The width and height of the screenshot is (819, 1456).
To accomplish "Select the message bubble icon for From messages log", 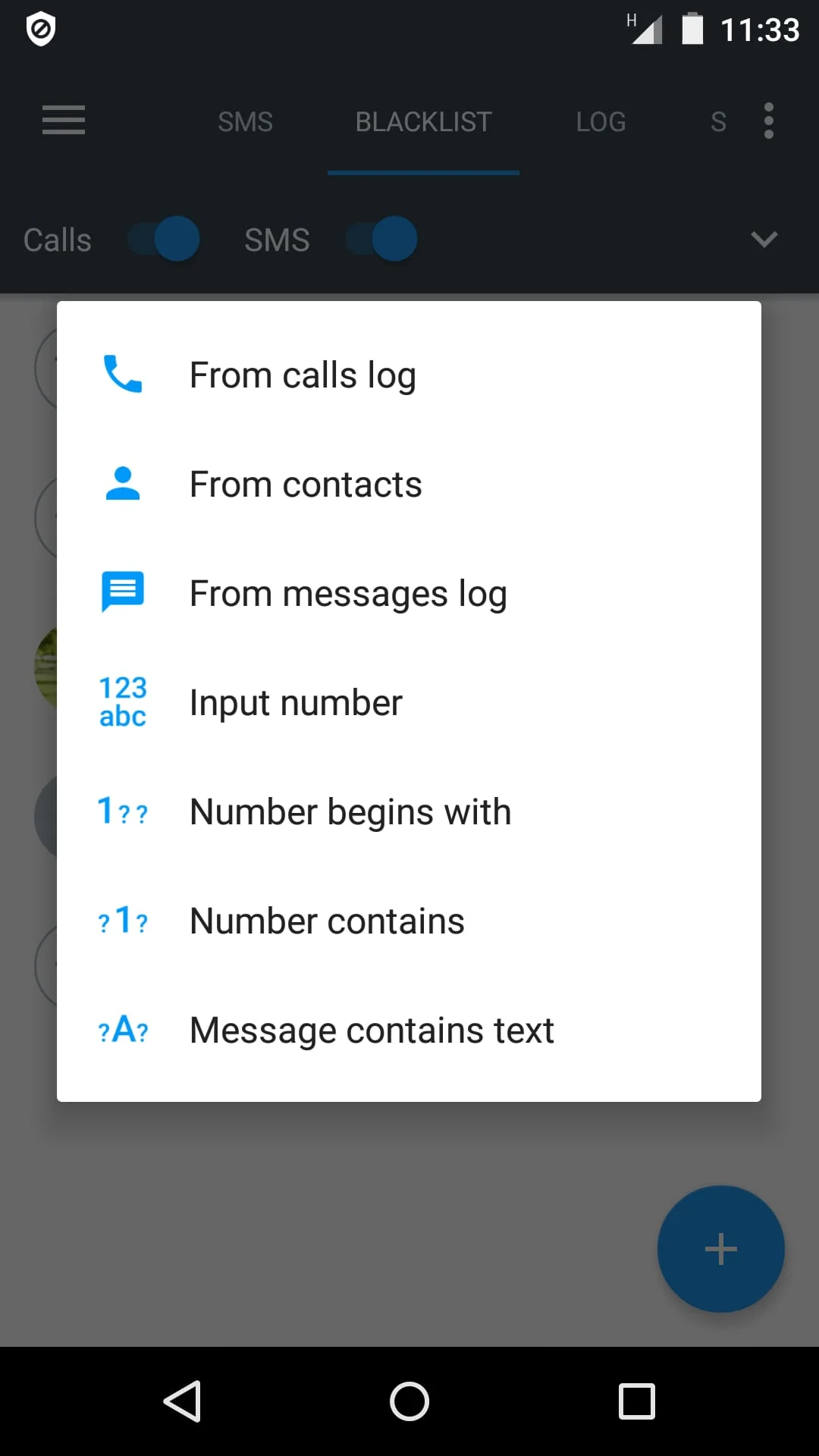I will 122,592.
